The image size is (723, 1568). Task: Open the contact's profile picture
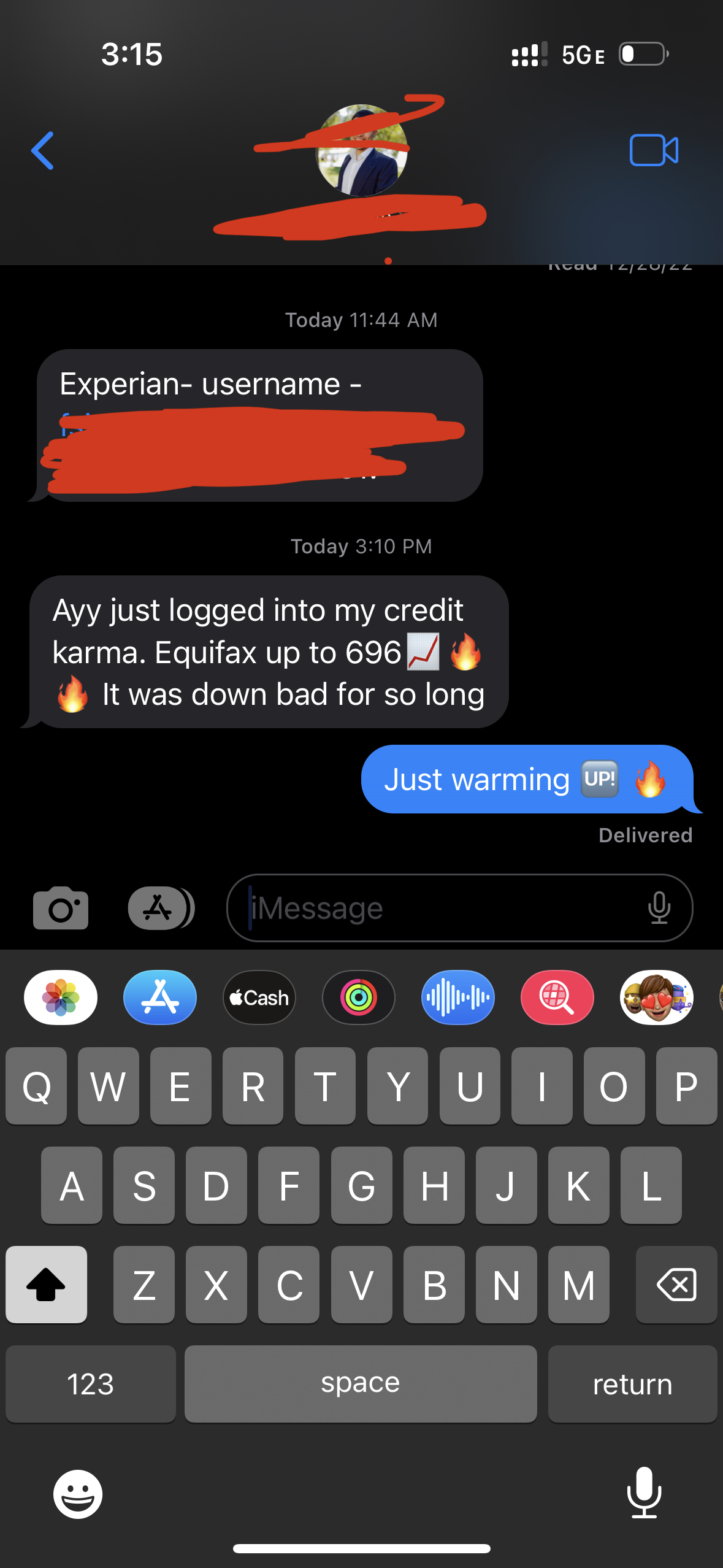[x=362, y=151]
